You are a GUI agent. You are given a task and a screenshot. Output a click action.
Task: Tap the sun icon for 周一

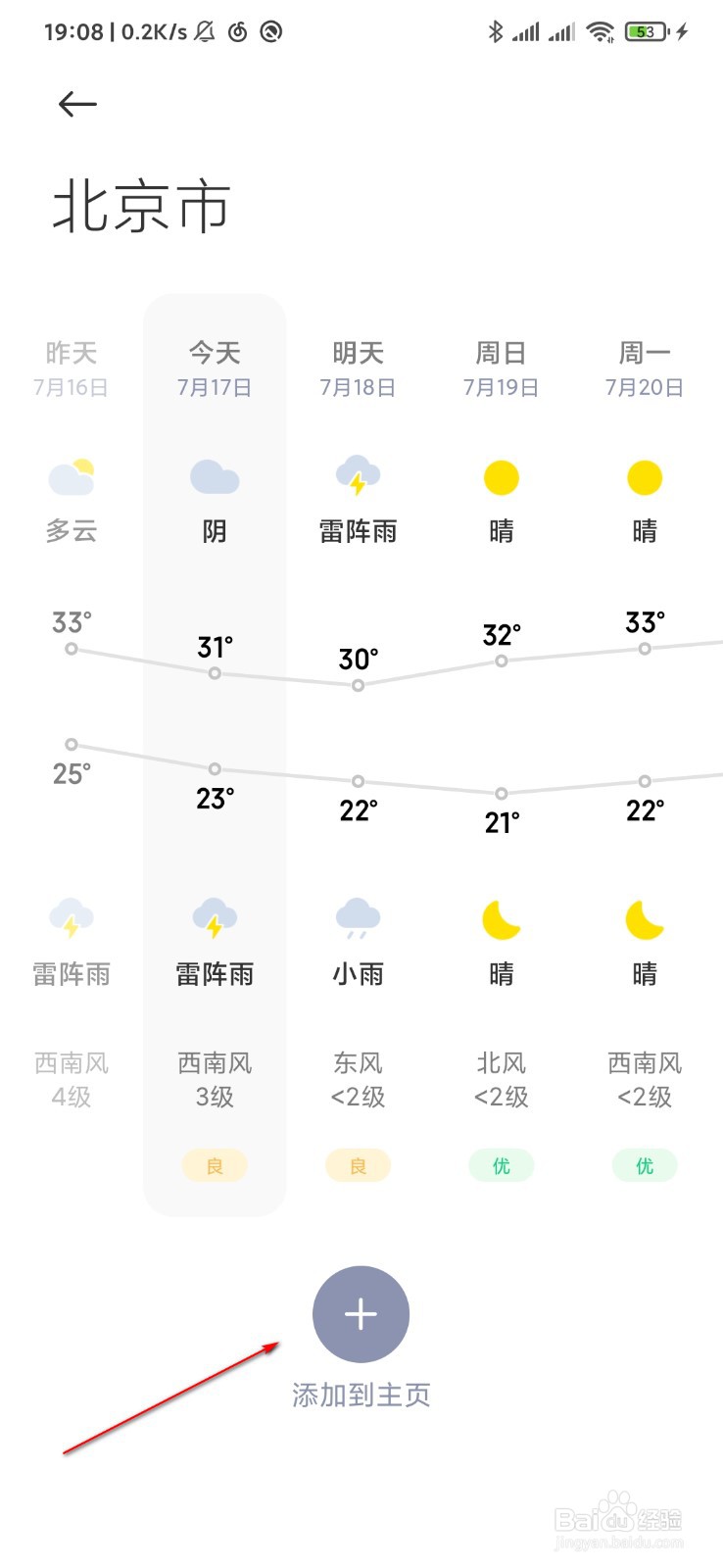point(644,477)
